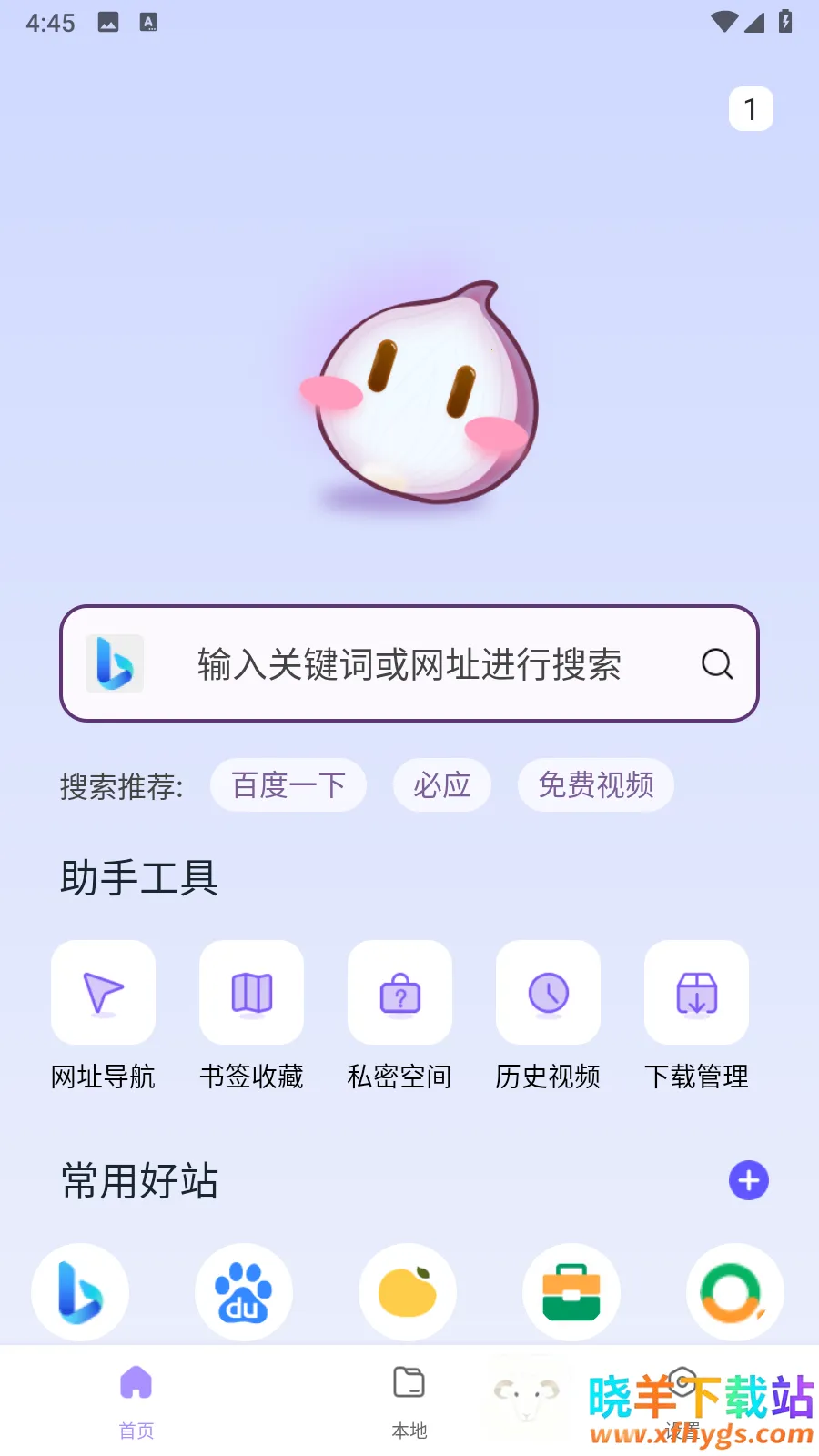Add a new site to 常用好站
This screenshot has width=819, height=1456.
click(x=749, y=1180)
